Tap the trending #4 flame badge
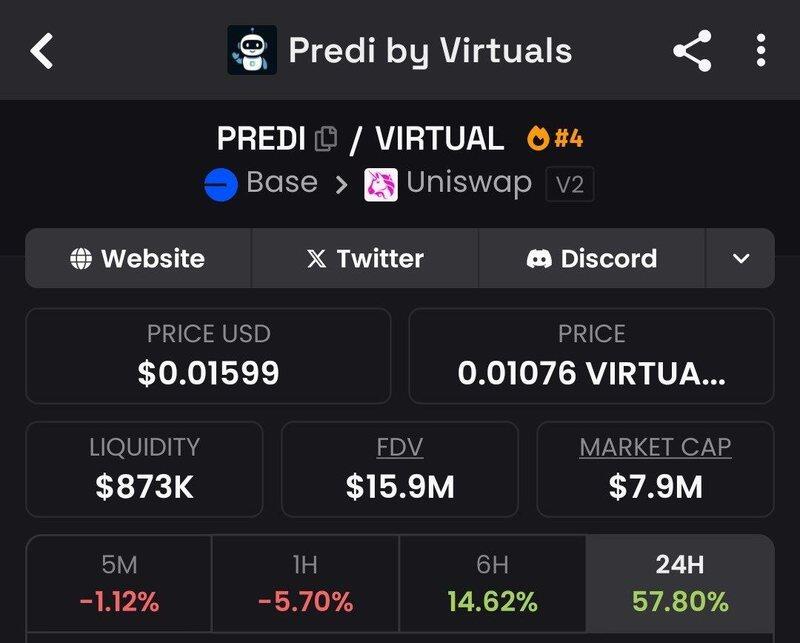Viewport: 800px width, 643px height. pyautogui.click(x=555, y=138)
